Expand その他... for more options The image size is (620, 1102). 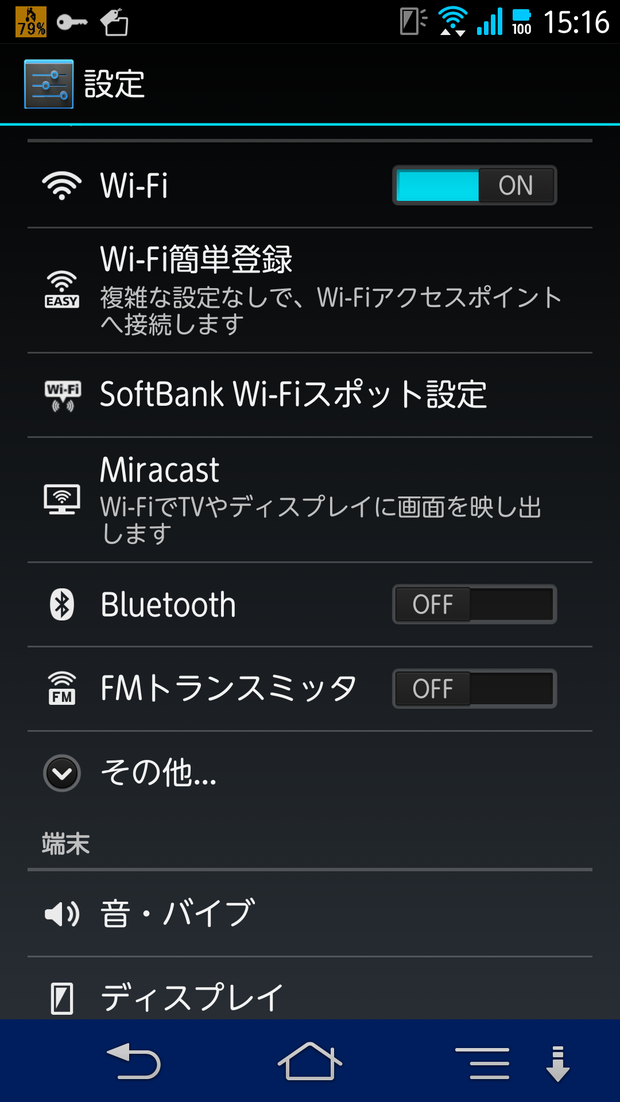click(309, 773)
